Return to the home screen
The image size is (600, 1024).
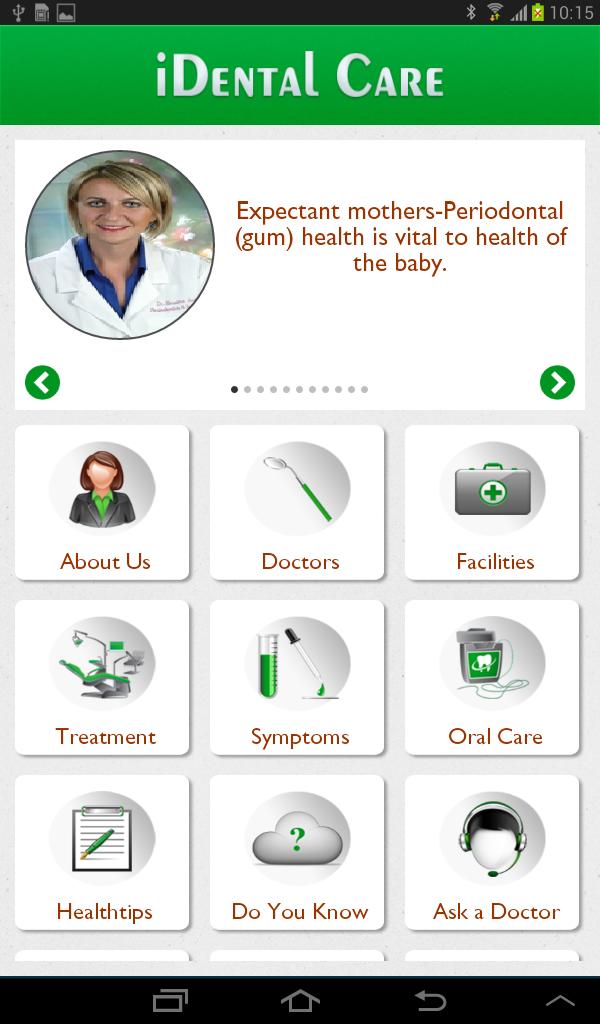[x=300, y=1000]
